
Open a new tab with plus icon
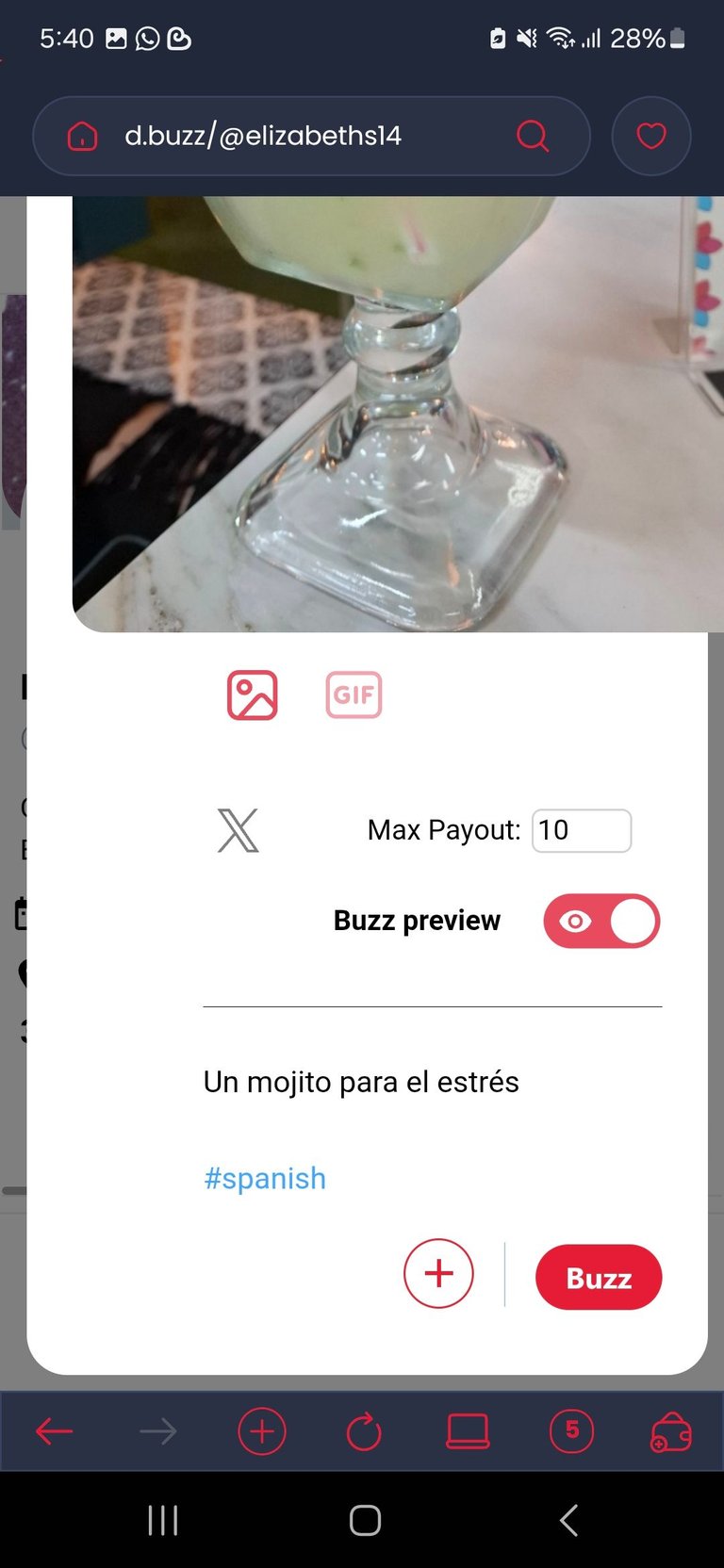(x=261, y=1432)
